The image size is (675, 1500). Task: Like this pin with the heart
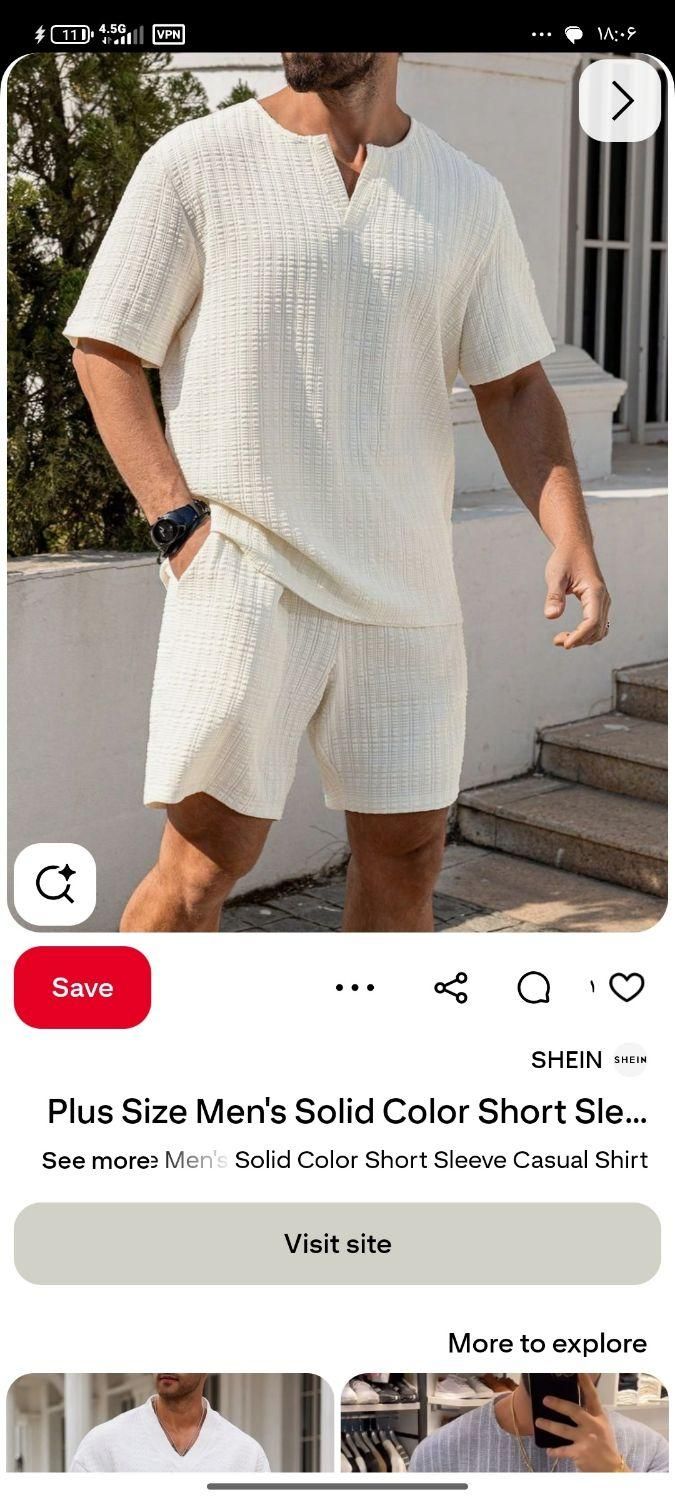(626, 987)
